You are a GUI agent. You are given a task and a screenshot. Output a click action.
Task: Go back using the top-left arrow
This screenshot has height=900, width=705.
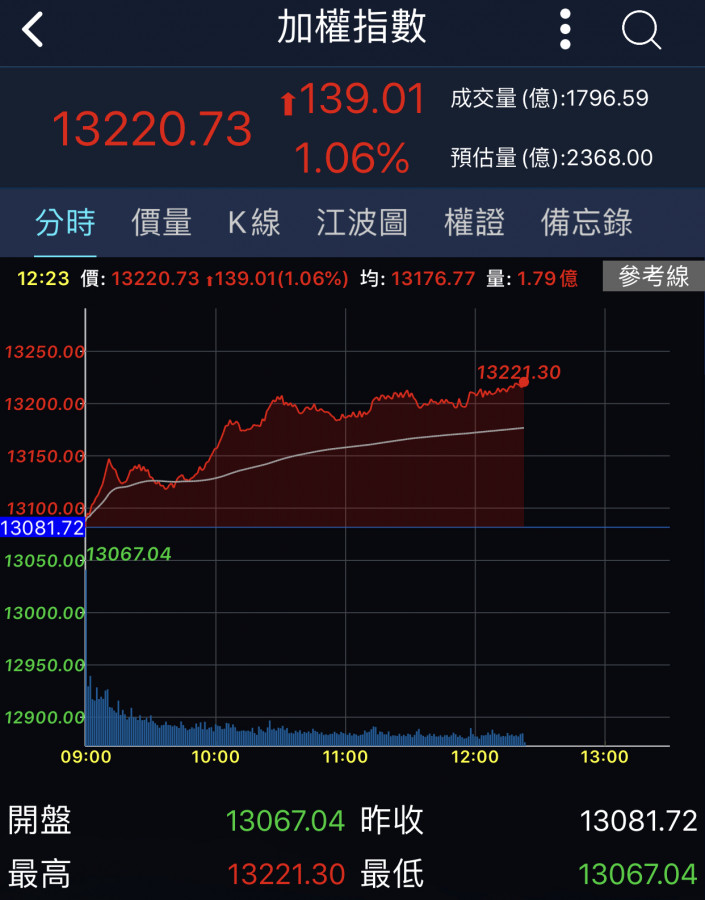33,30
